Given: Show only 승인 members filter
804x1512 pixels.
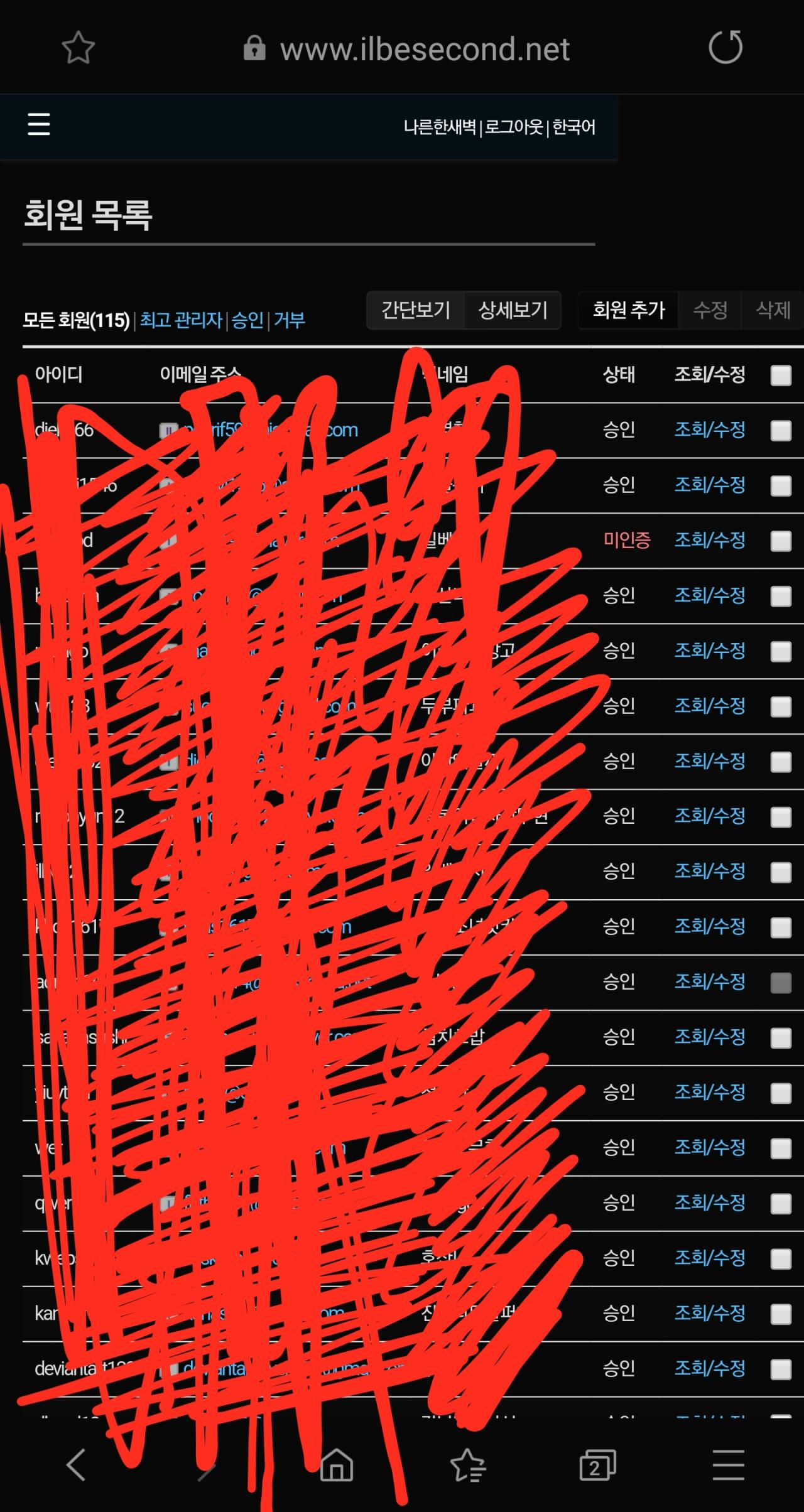Looking at the screenshot, I should (247, 320).
